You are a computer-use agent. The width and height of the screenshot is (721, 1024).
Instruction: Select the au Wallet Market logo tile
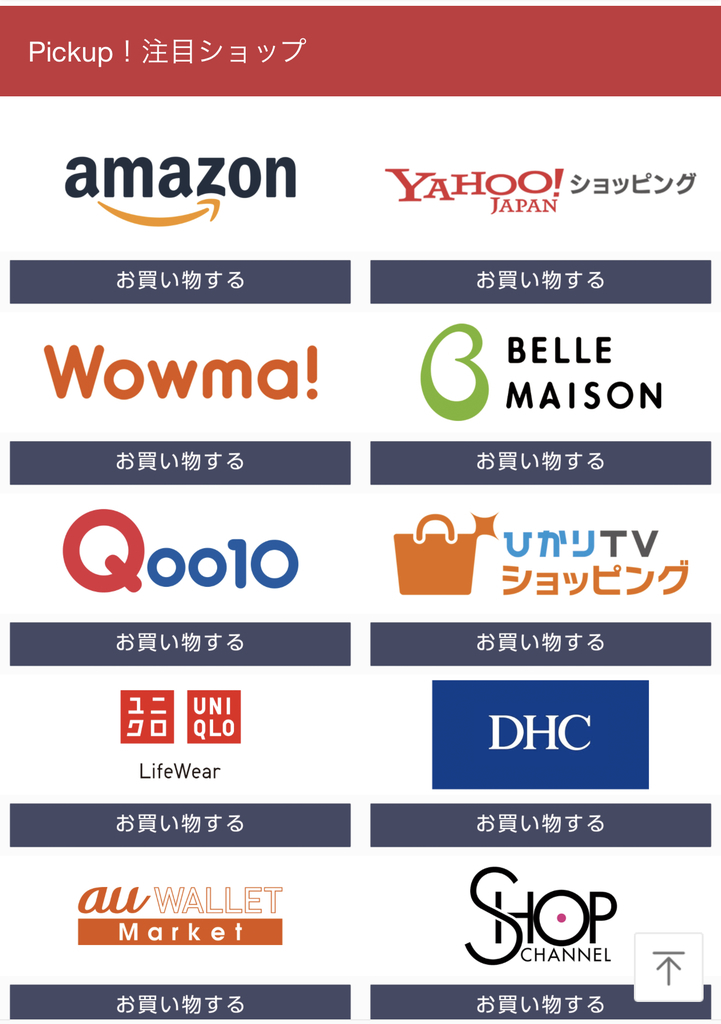[x=180, y=915]
